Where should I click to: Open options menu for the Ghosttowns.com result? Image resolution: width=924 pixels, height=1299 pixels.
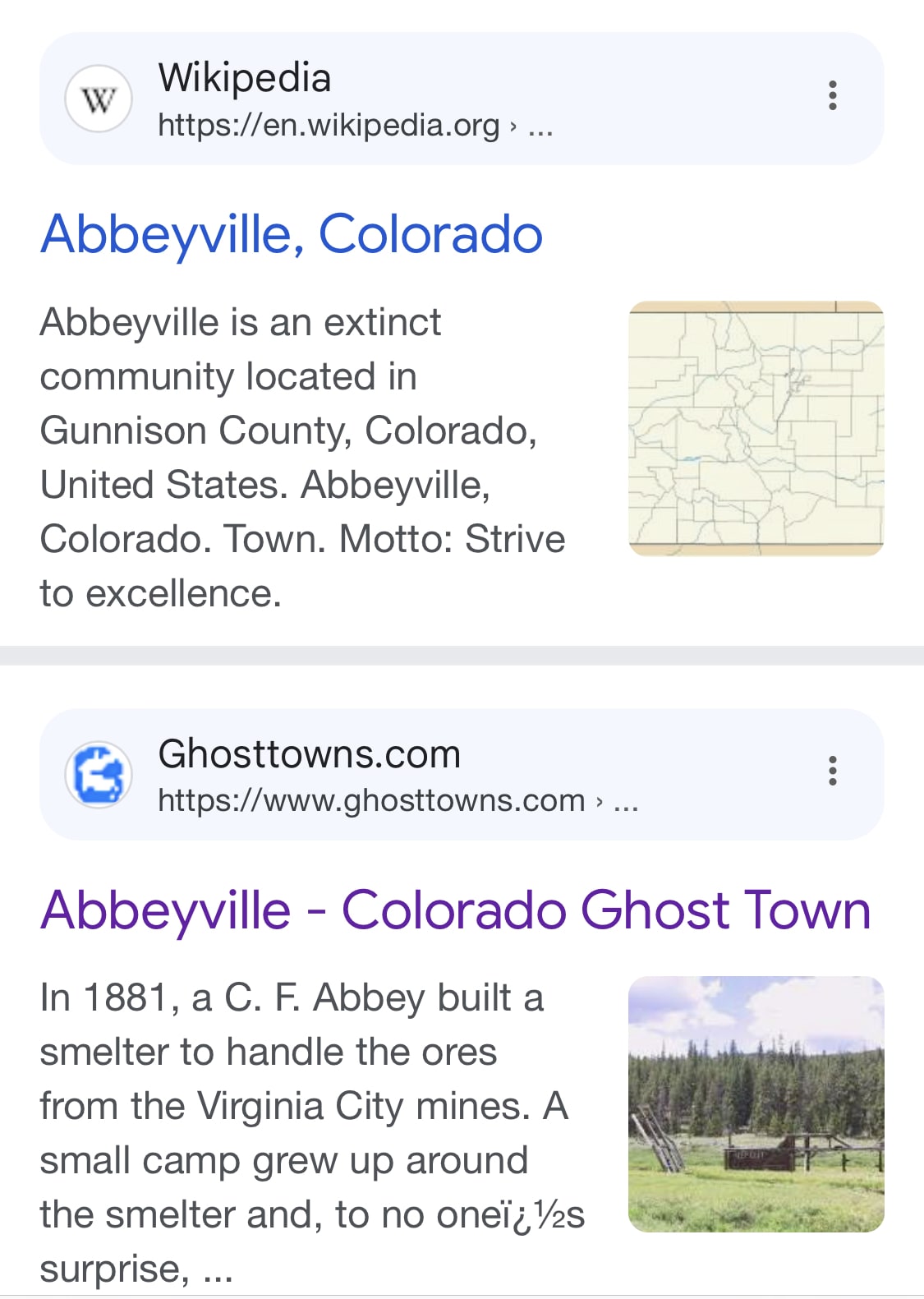point(833,772)
